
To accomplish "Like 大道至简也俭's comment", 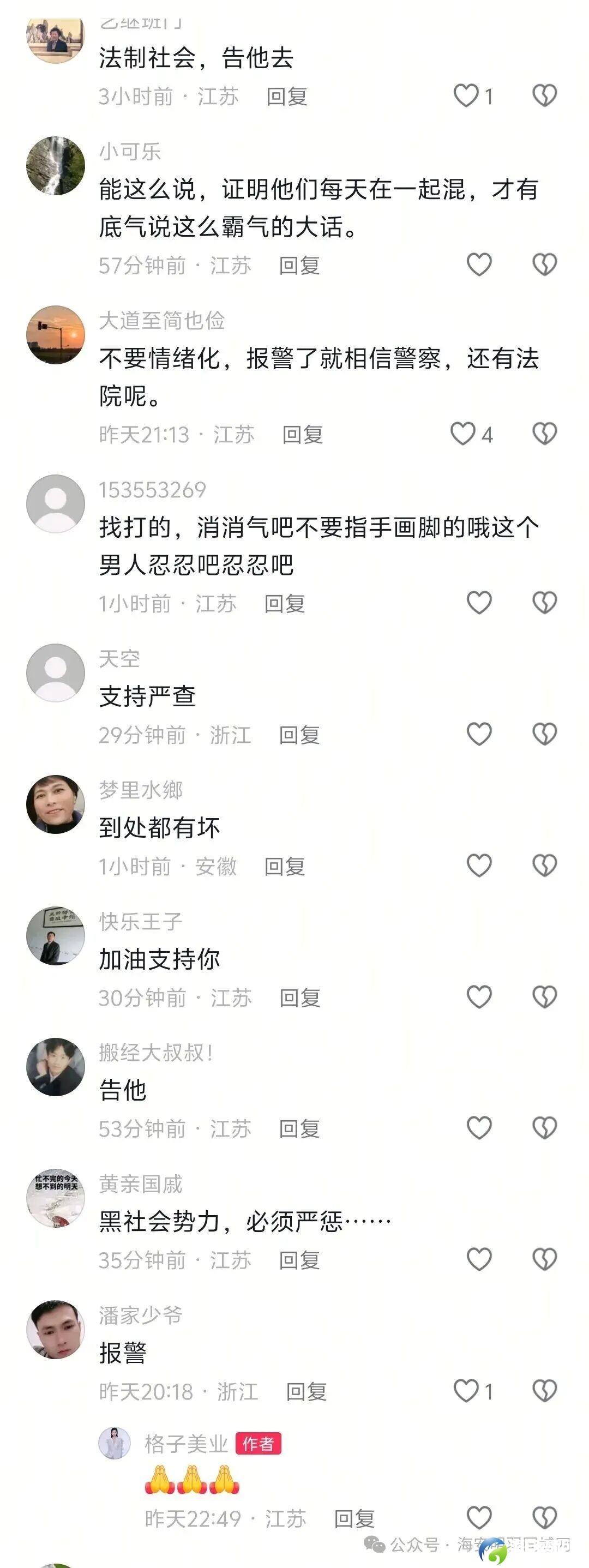I will (x=463, y=434).
